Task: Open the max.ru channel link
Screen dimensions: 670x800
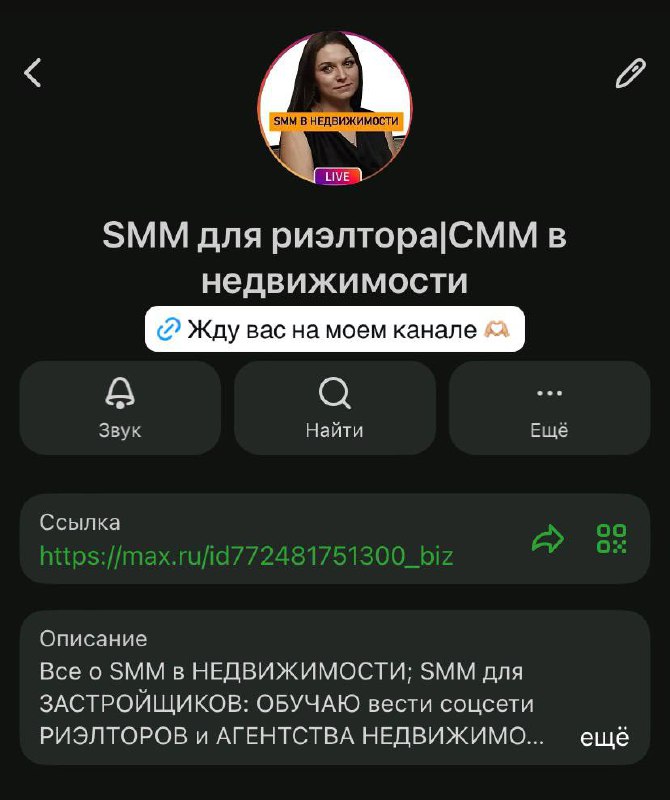Action: (246, 555)
